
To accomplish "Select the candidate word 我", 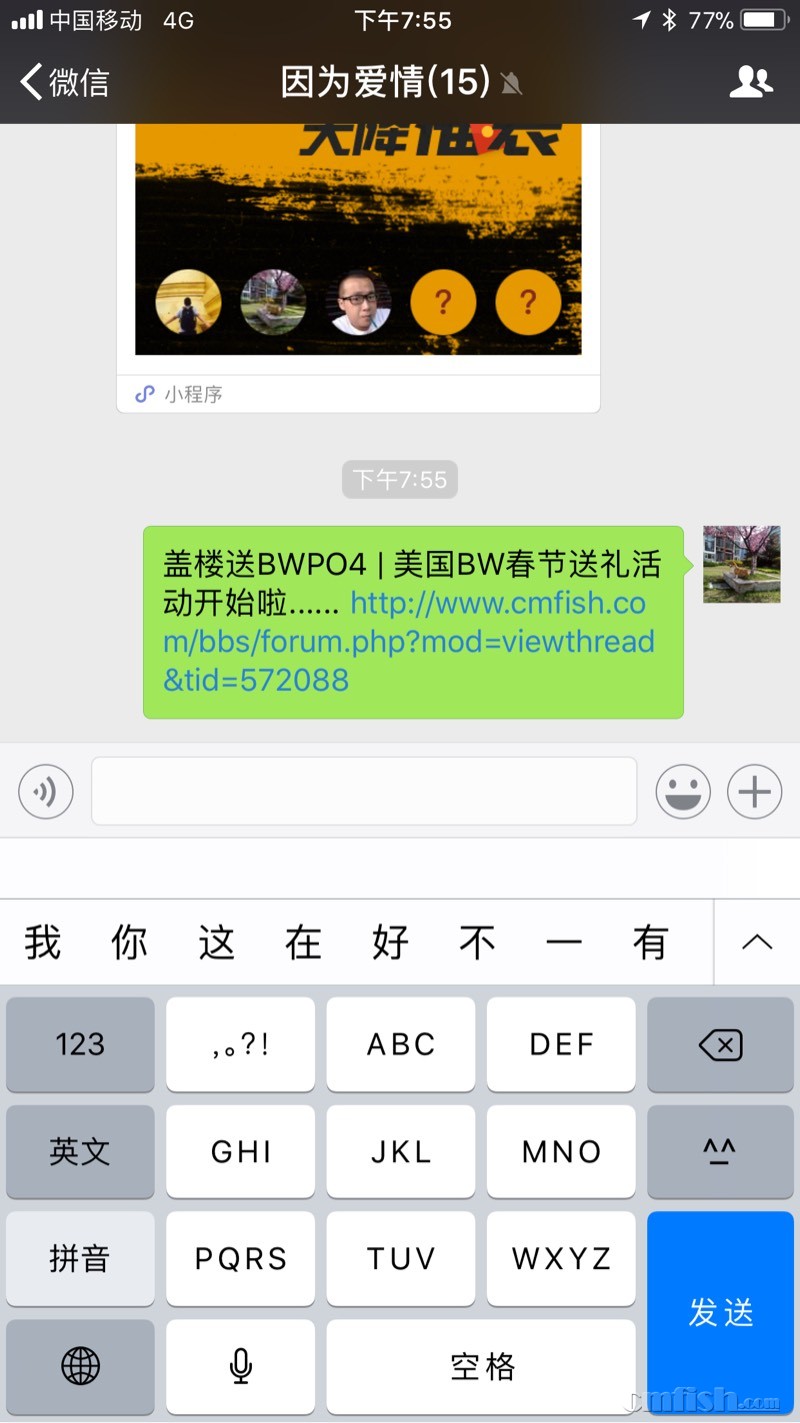I will click(43, 942).
